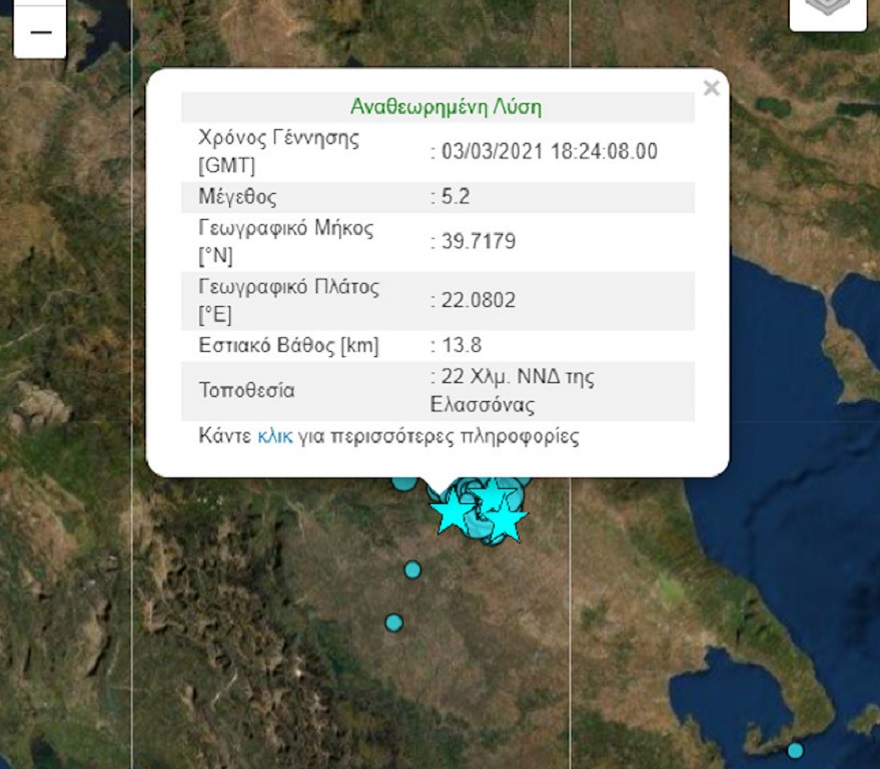The width and height of the screenshot is (880, 769).
Task: Follow the κλικ link for more information
Action: coord(274,437)
